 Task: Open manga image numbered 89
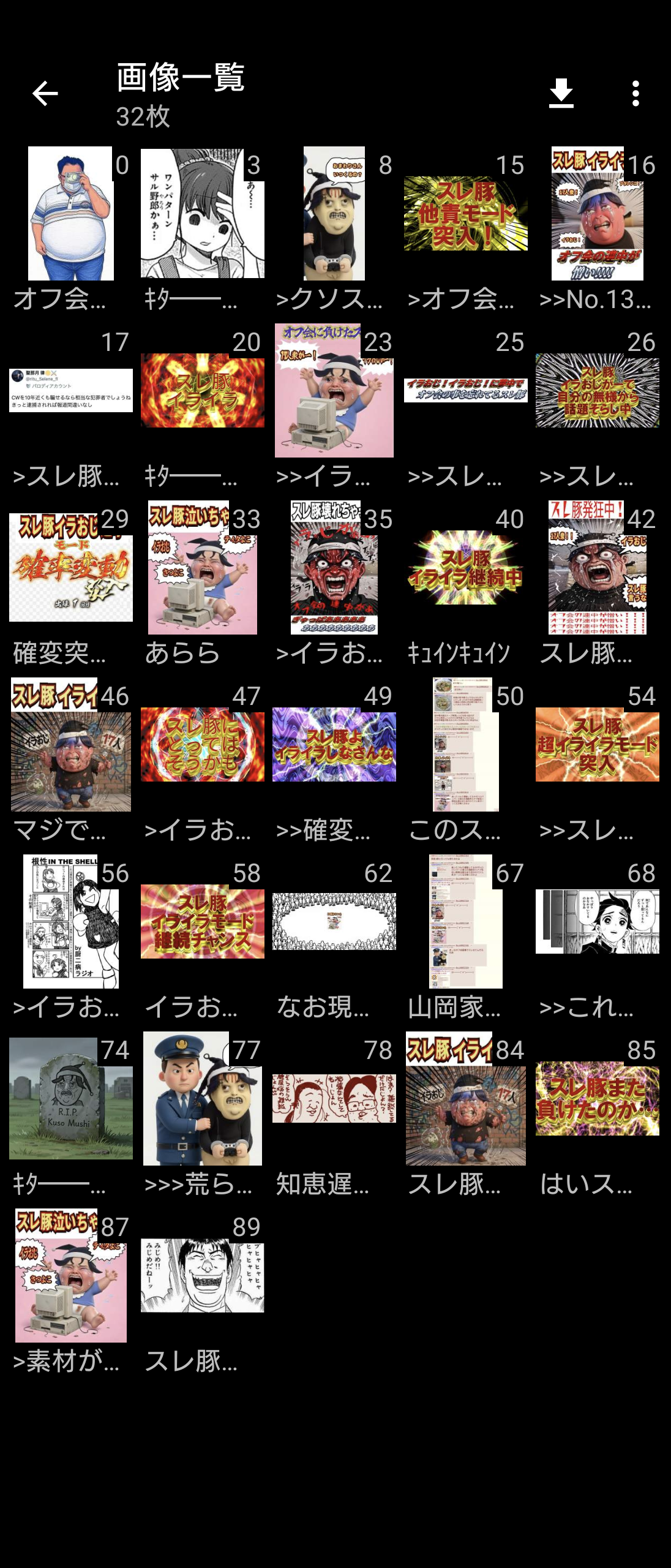coord(202,1276)
